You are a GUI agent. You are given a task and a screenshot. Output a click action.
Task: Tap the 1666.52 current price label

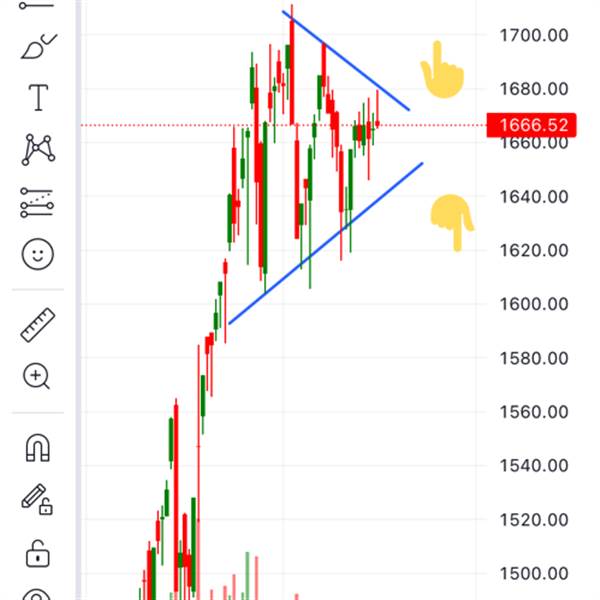pyautogui.click(x=531, y=125)
